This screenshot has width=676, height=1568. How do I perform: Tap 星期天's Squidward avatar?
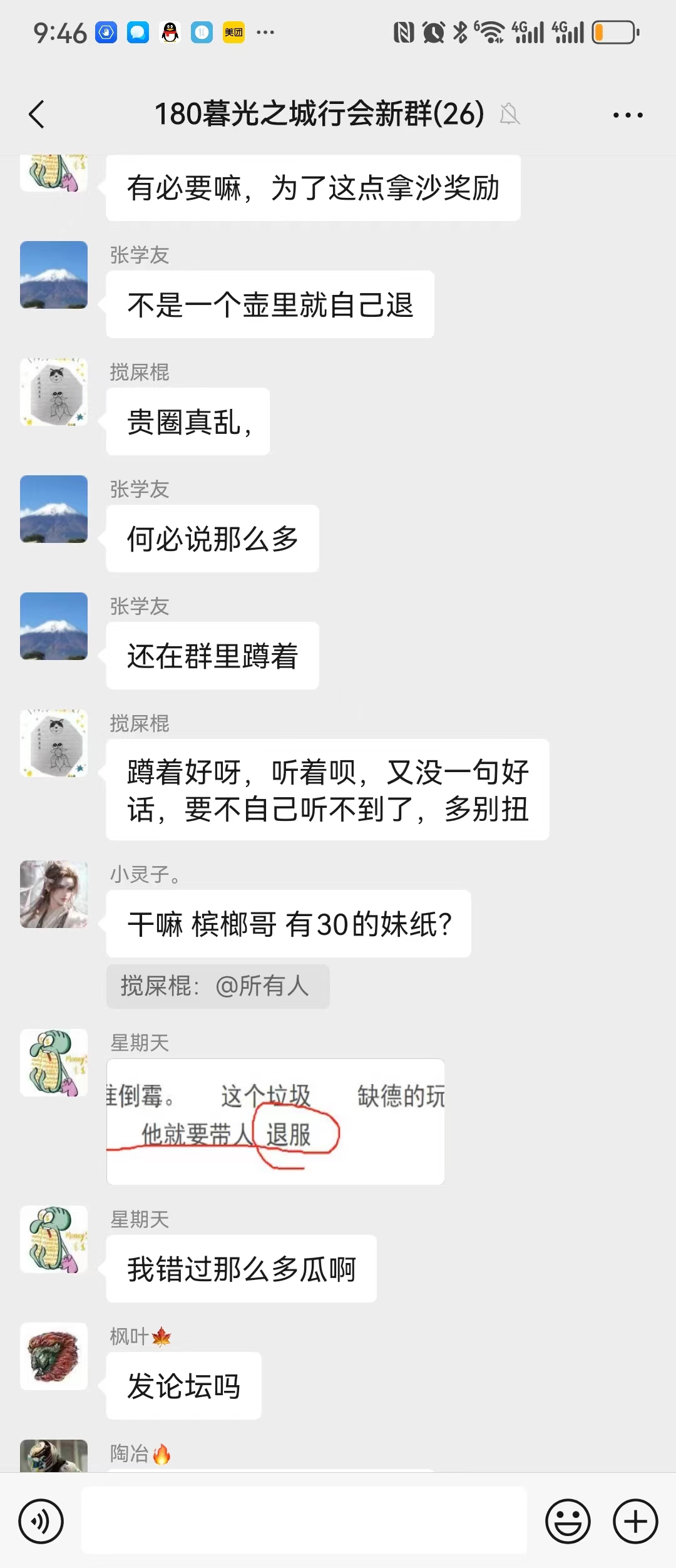coord(54,1063)
